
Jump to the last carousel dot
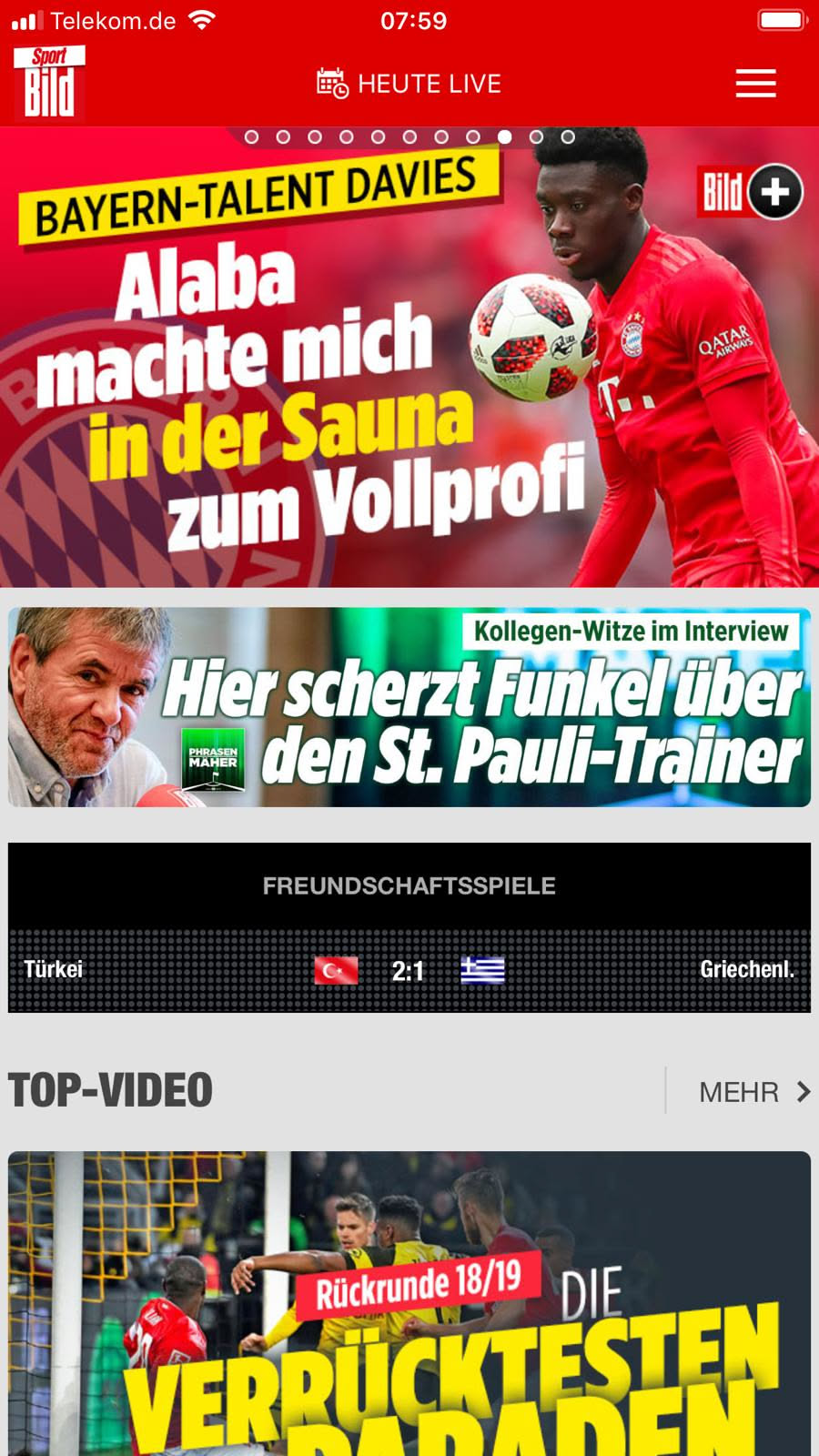568,136
